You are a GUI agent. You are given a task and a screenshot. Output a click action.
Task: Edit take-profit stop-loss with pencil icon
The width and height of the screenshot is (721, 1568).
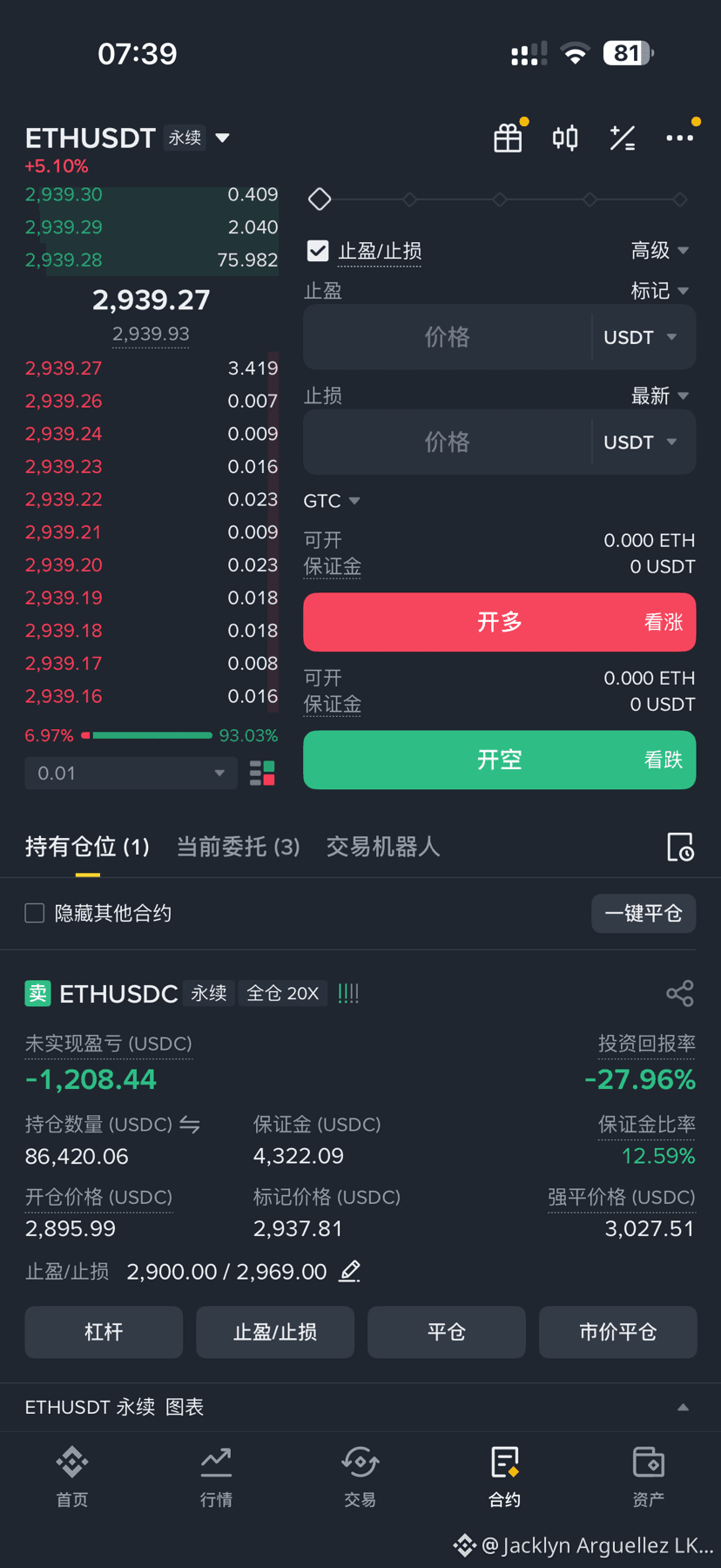tap(348, 1271)
